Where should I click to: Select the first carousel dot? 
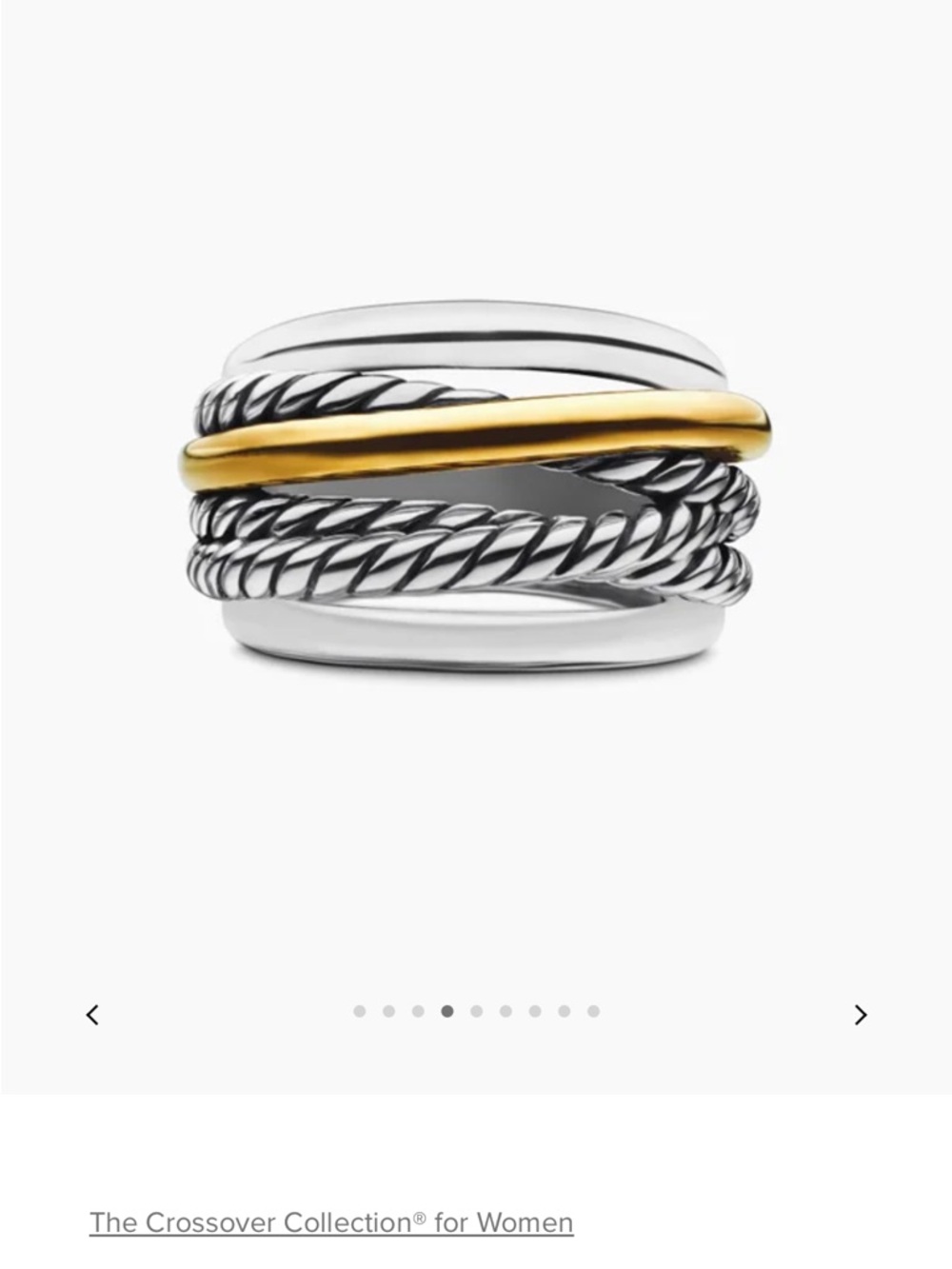[360, 1013]
